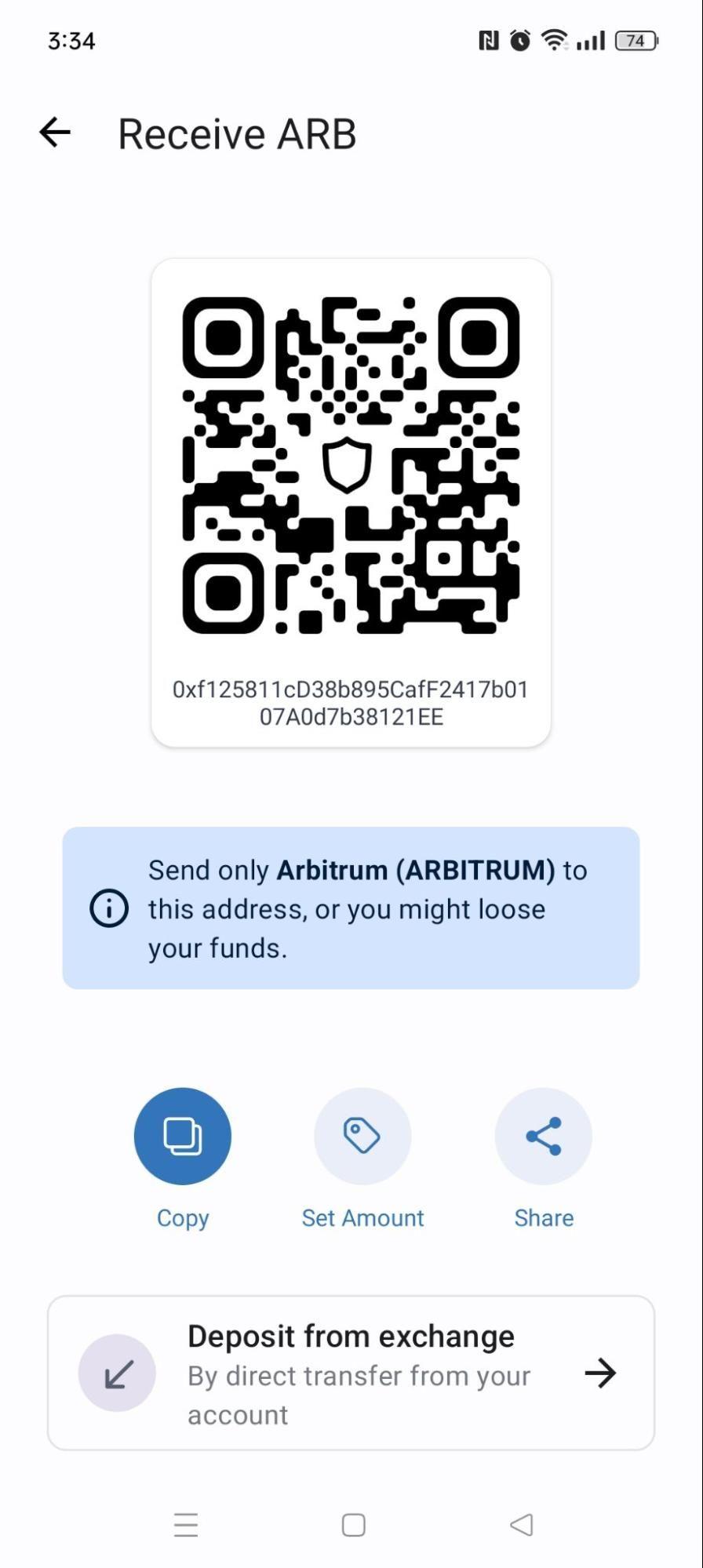Tap the incoming transfer icon for exchange deposit
Screen dimensions: 703x1568
(117, 1374)
